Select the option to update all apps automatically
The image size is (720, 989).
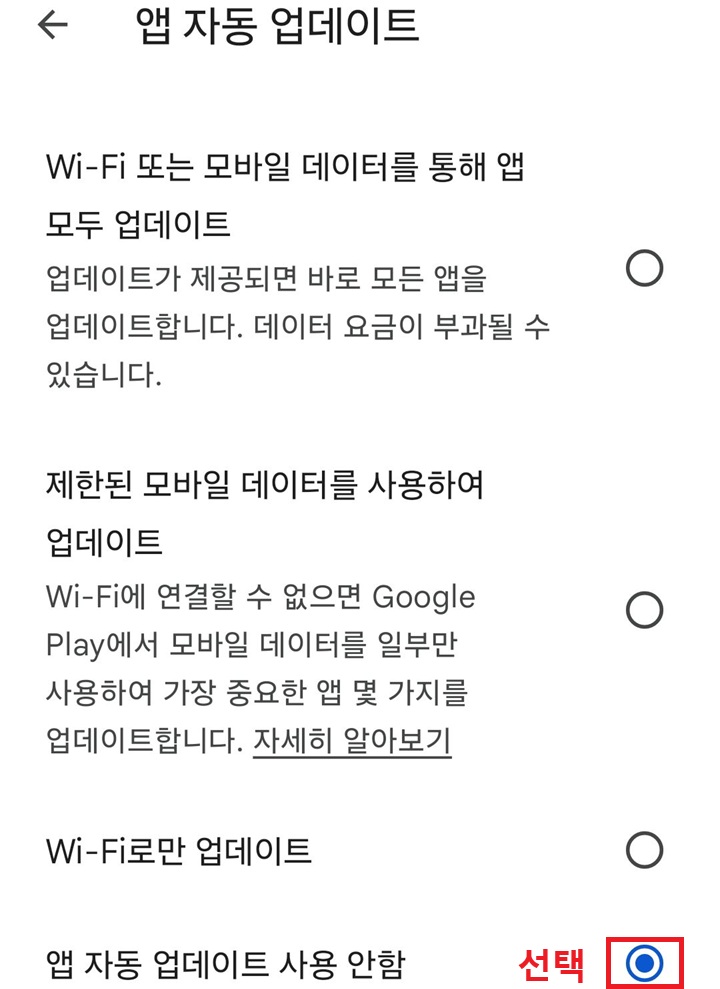pos(646,267)
